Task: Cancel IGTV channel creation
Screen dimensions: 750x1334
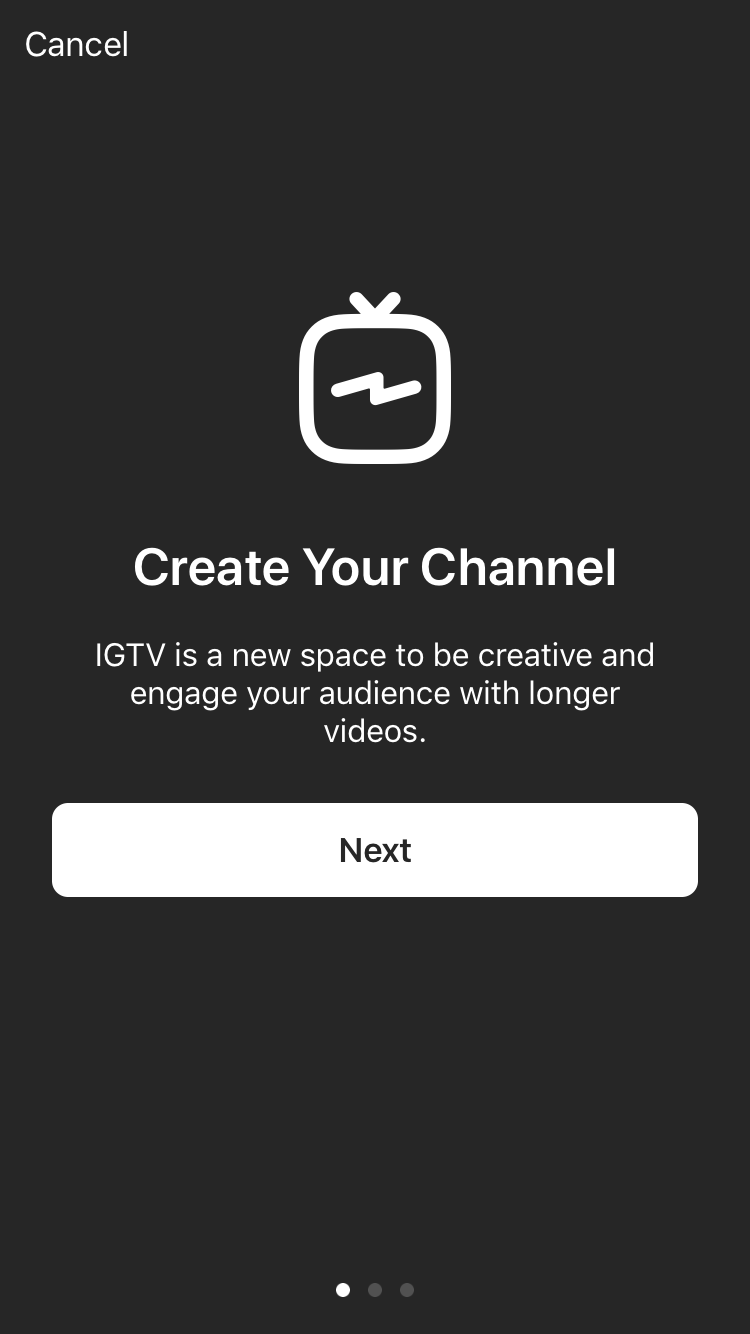Action: [77, 44]
